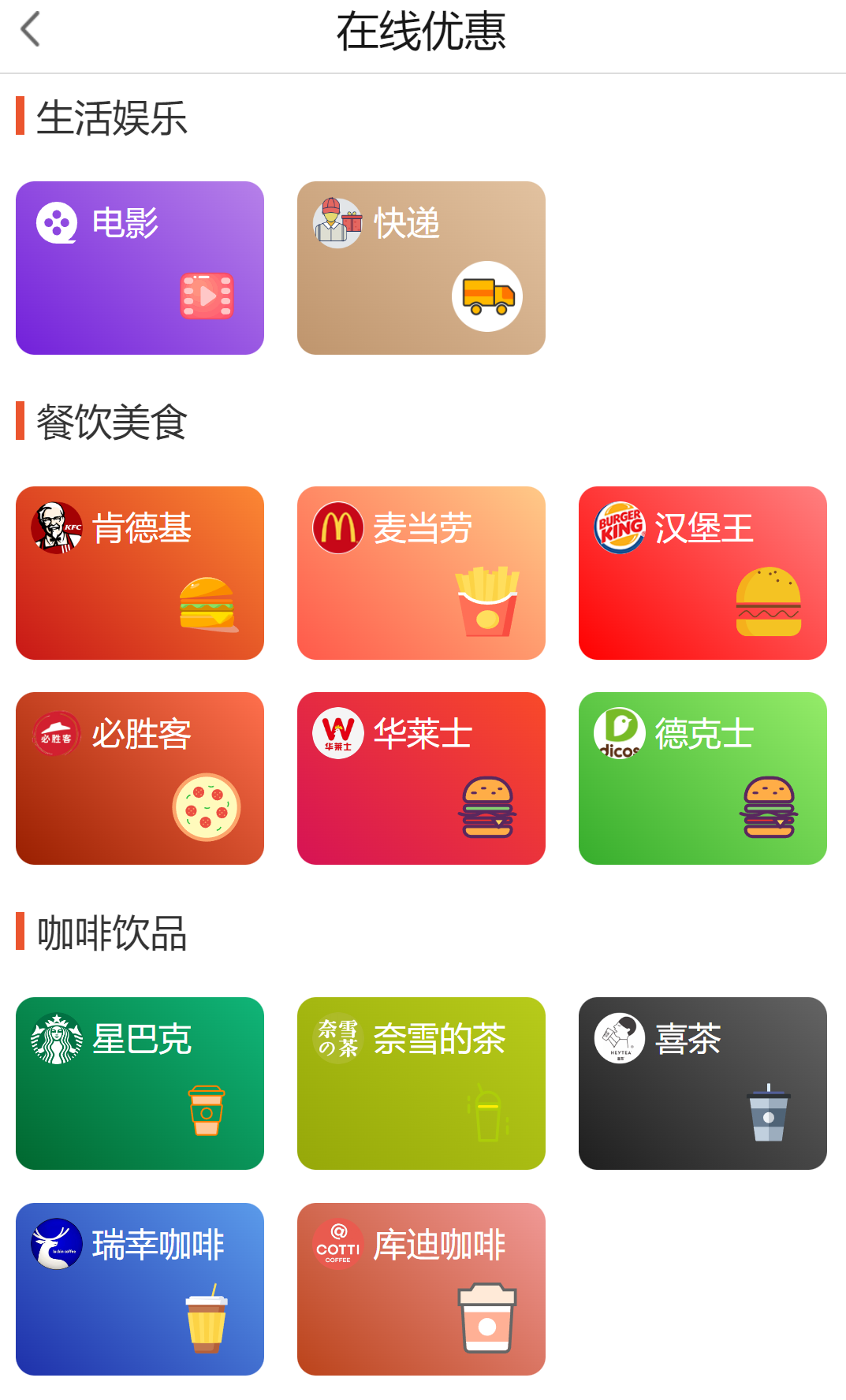Open 德克士 Dicos offers
Viewport: 846px width, 1400px height.
(703, 779)
